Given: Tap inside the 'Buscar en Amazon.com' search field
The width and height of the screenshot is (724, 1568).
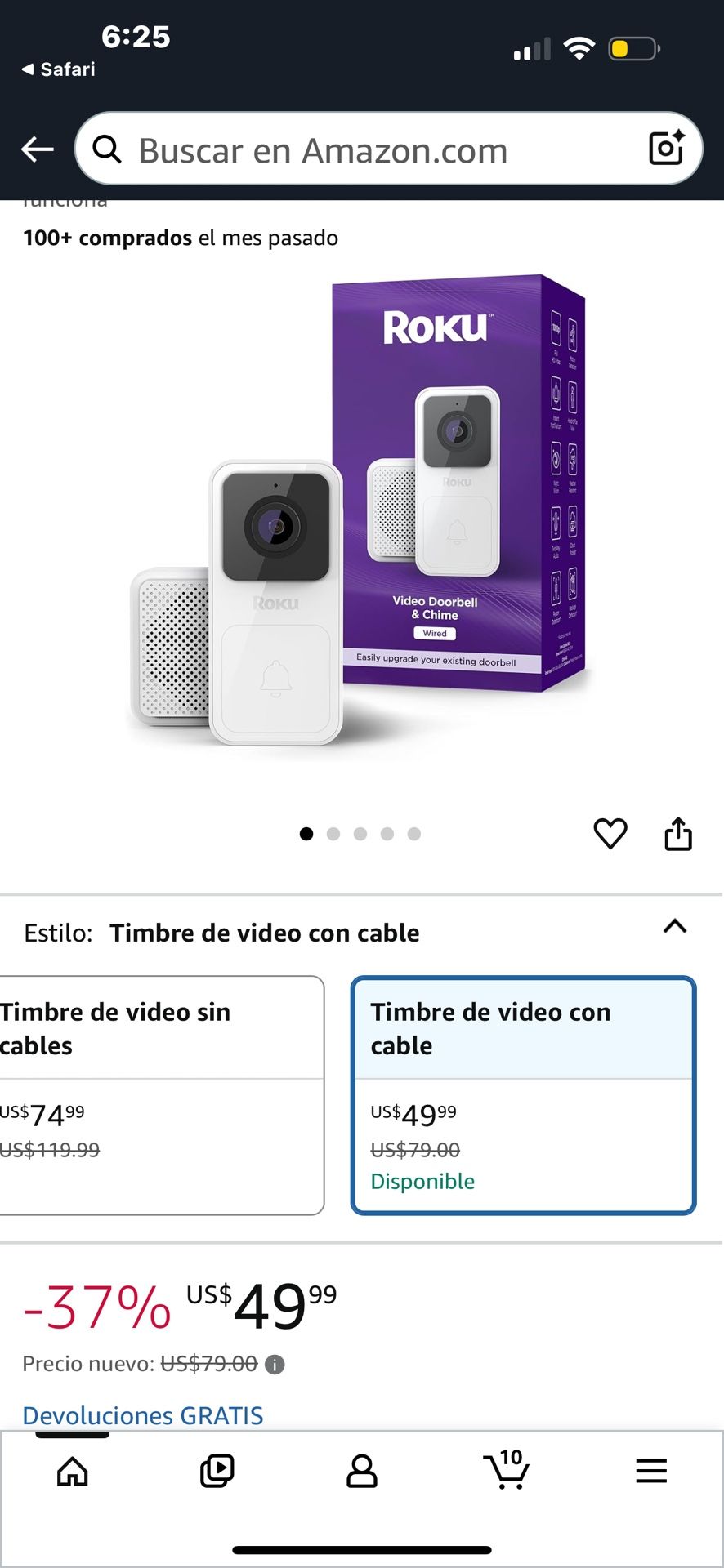Looking at the screenshot, I should coord(327,149).
